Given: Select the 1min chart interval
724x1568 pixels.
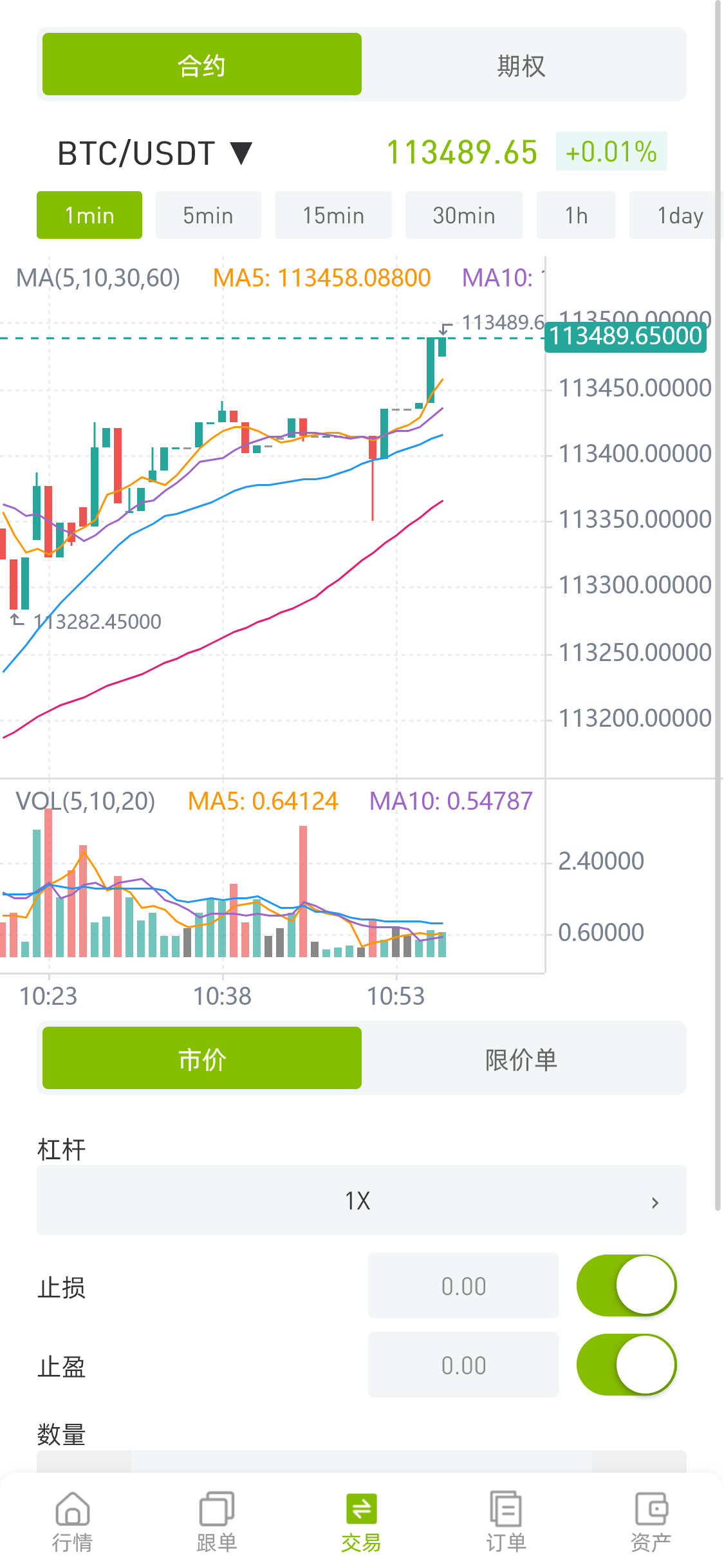Looking at the screenshot, I should click(89, 216).
